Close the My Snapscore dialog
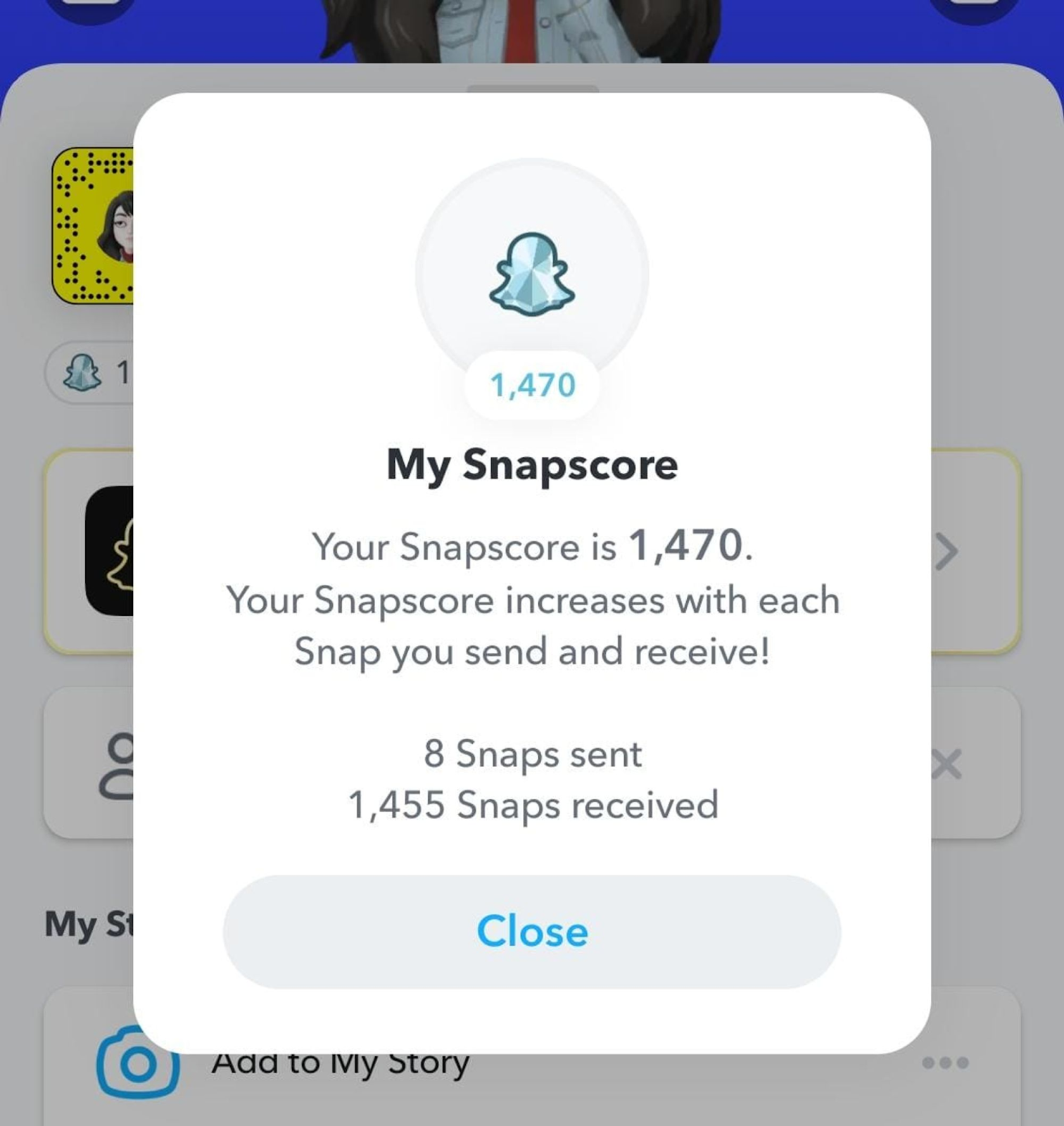Screen dimensions: 1064x1126 [x=532, y=931]
